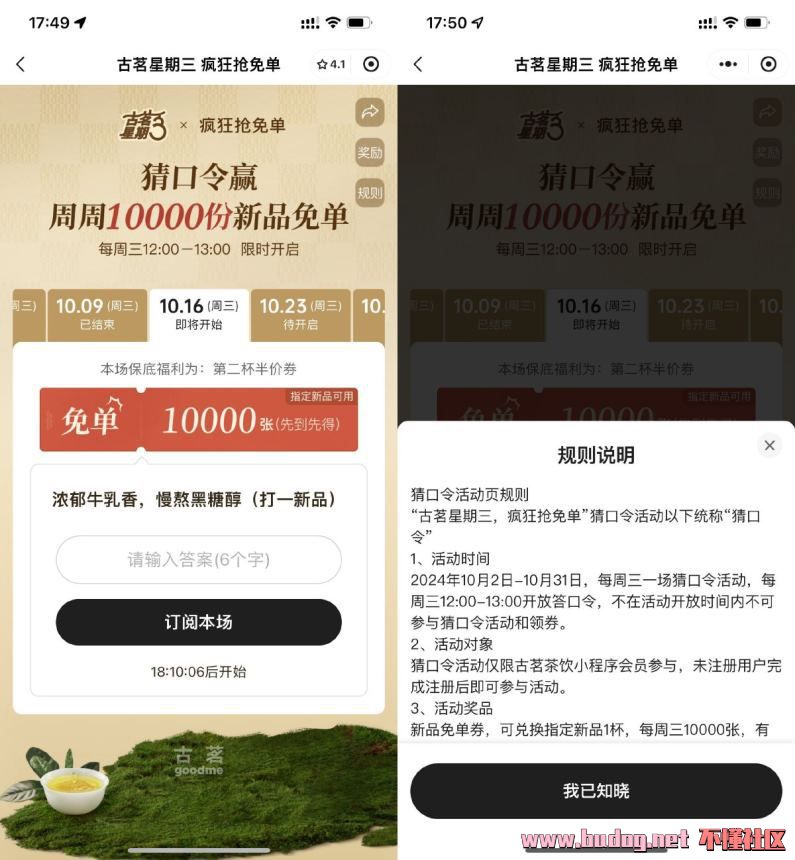The image size is (795, 860).
Task: Confirm the rules with 我已知晓
Action: click(x=596, y=791)
